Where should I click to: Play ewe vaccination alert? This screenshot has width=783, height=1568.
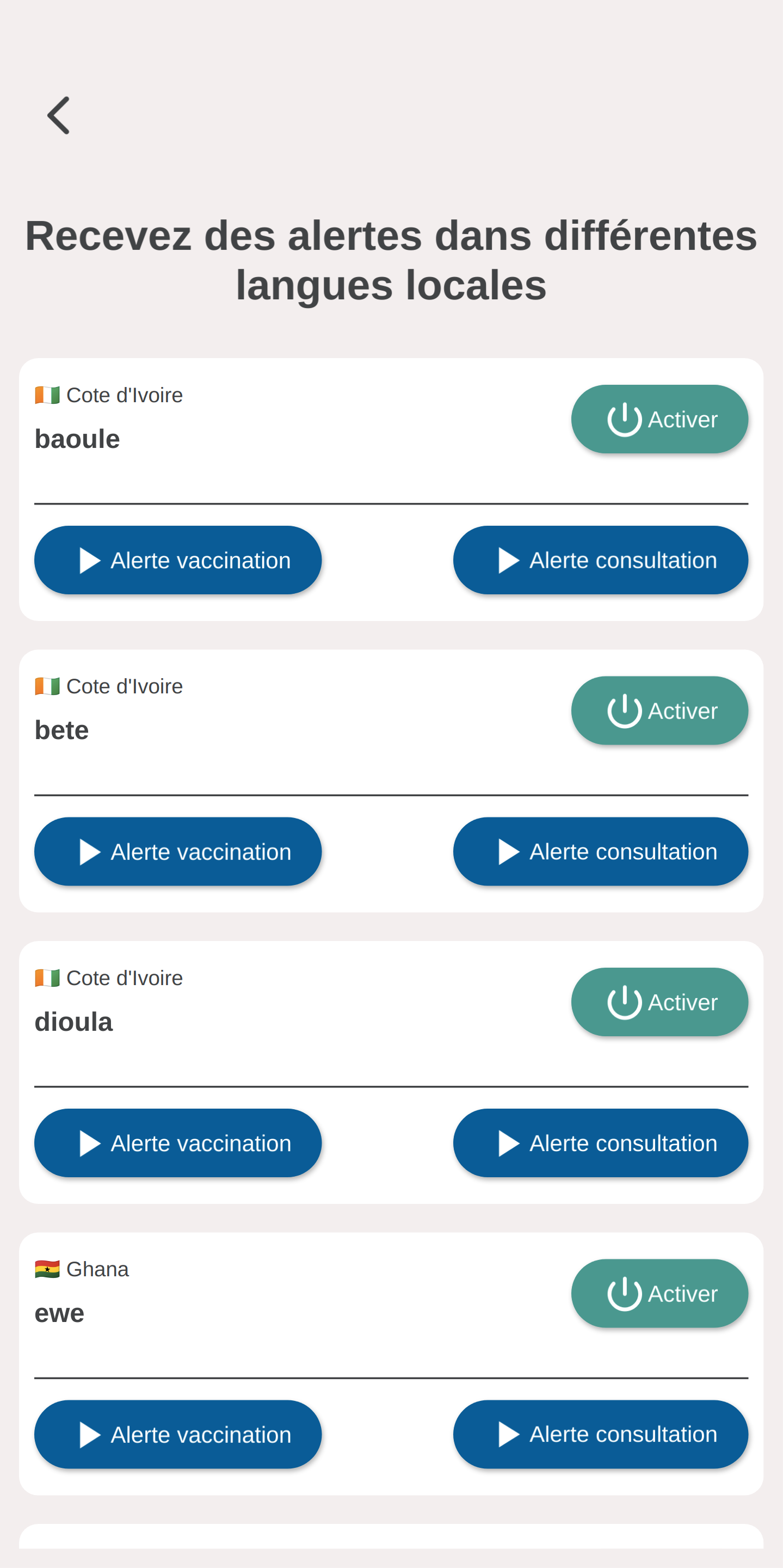click(177, 1435)
